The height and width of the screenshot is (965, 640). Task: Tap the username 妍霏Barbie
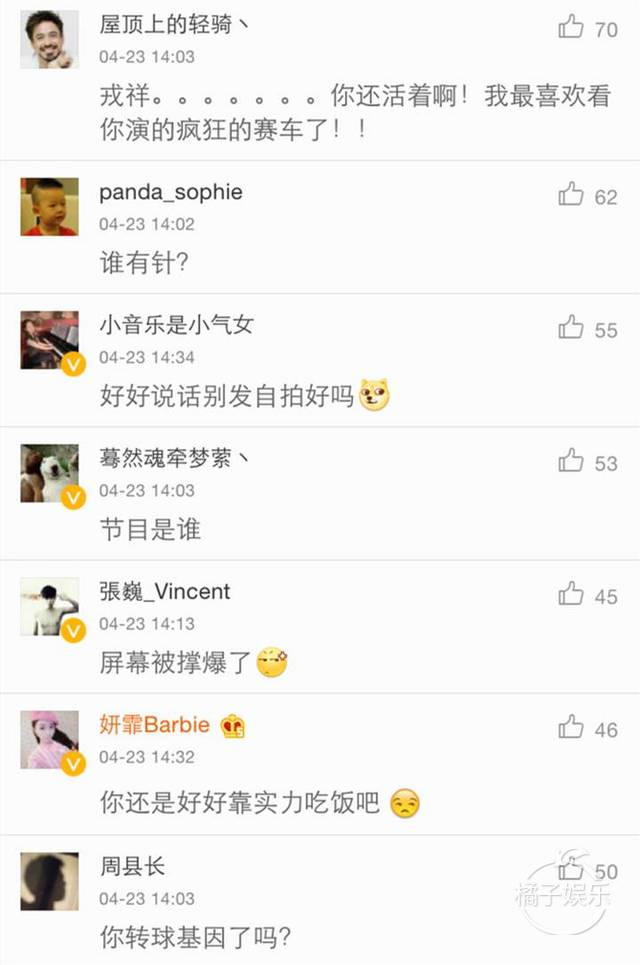[x=154, y=725]
